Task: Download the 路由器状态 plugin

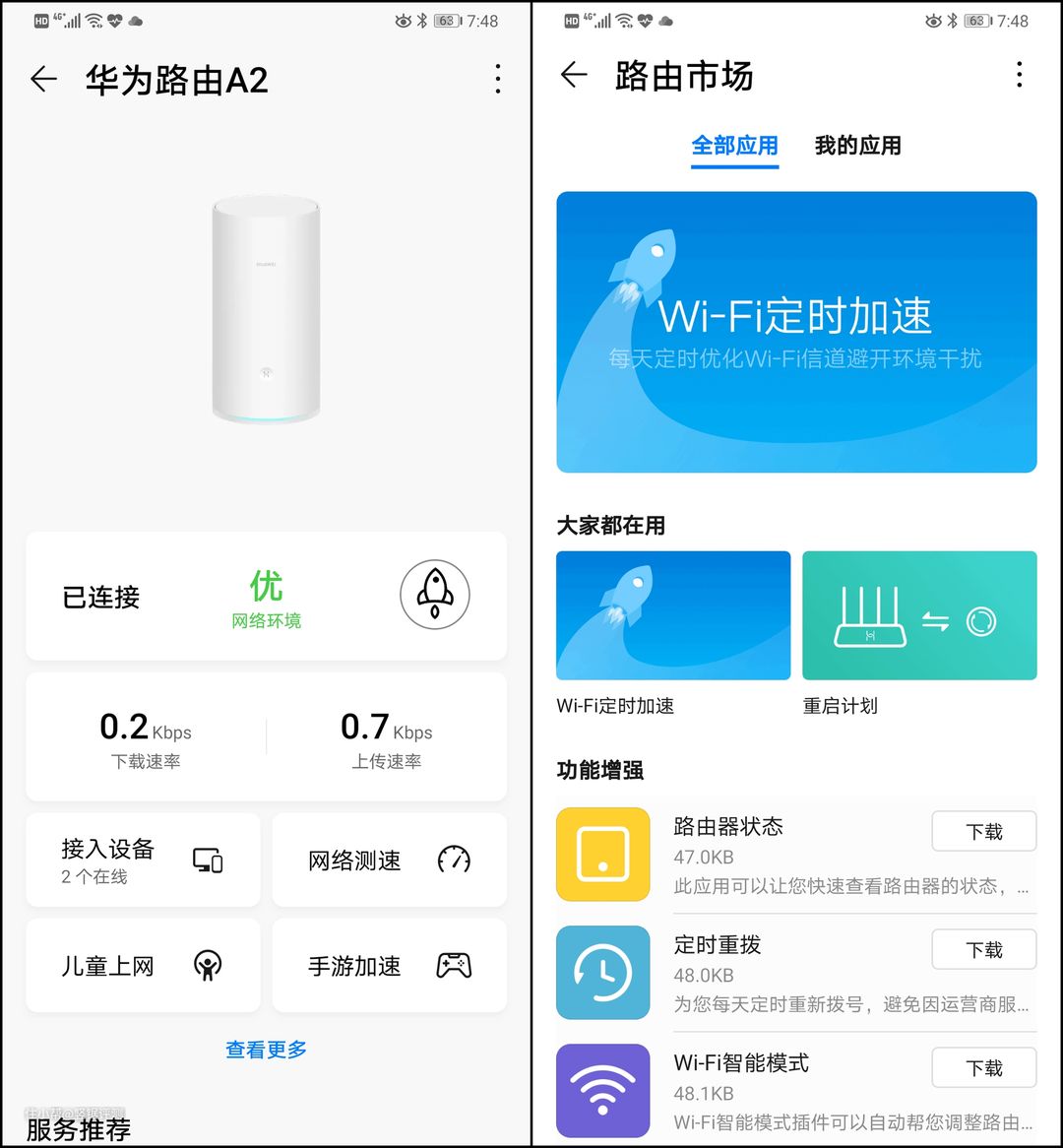Action: (983, 832)
